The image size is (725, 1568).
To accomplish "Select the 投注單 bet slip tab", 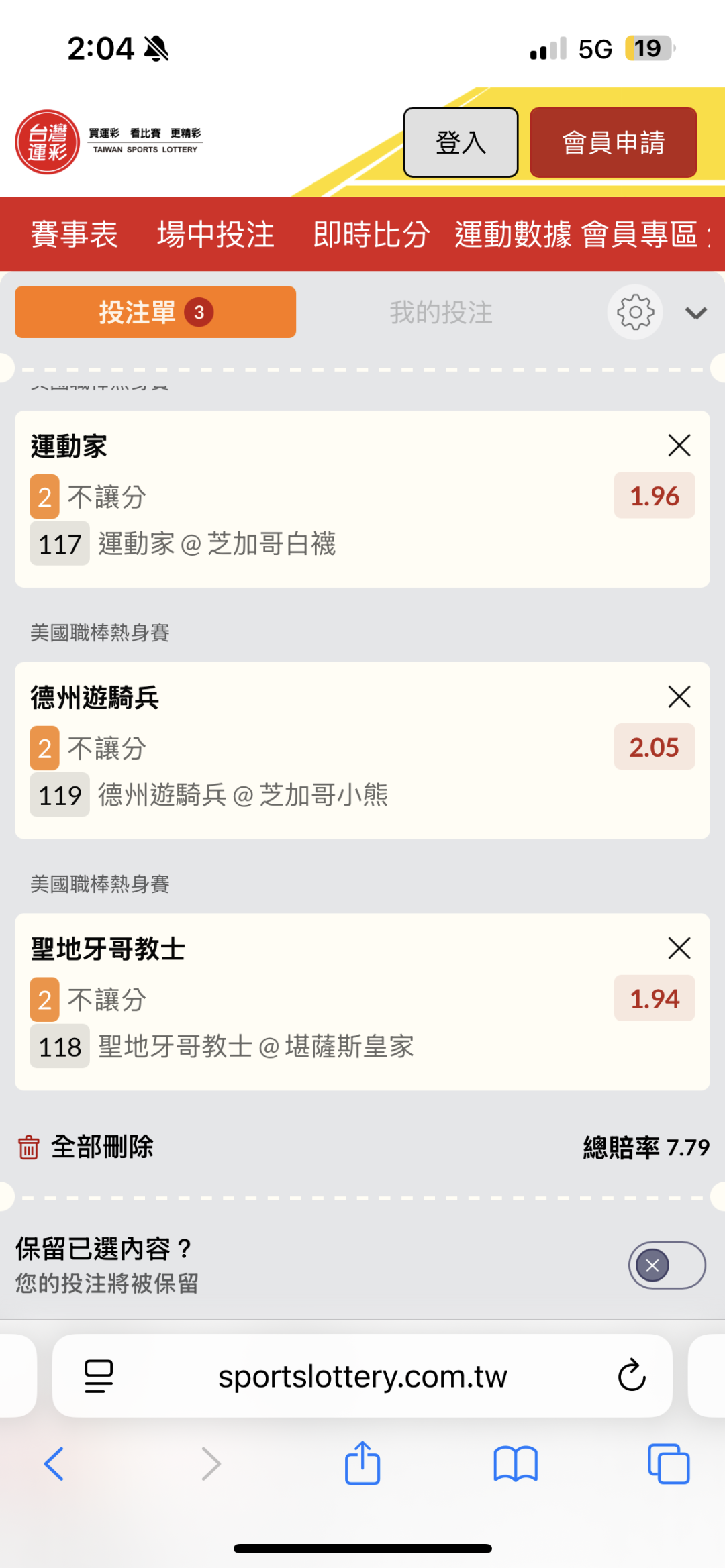I will (x=155, y=313).
